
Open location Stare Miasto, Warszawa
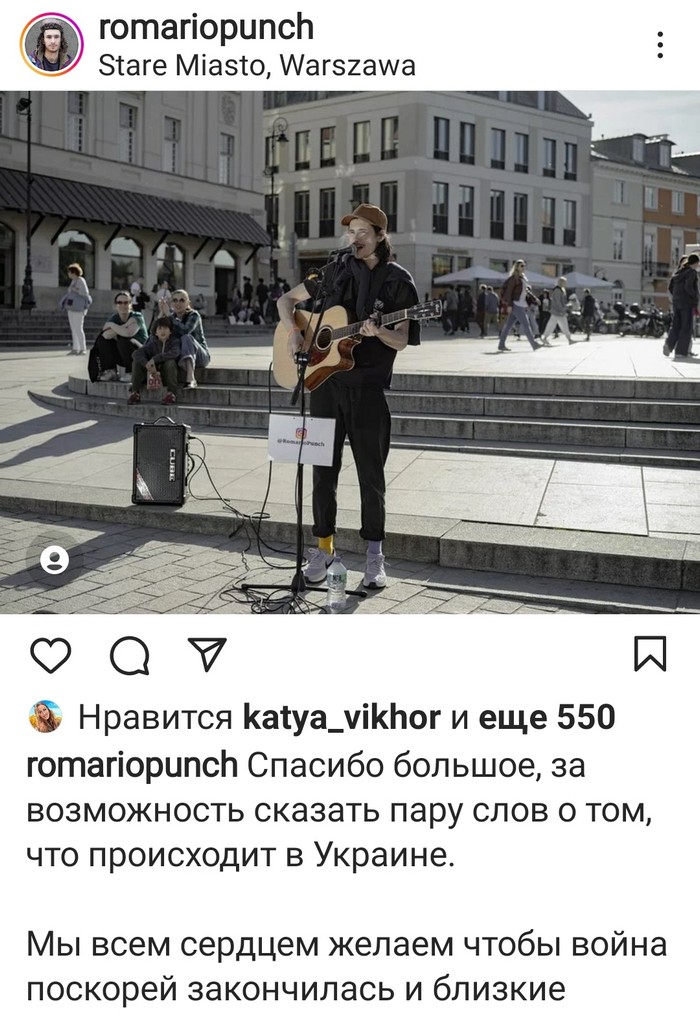click(257, 66)
